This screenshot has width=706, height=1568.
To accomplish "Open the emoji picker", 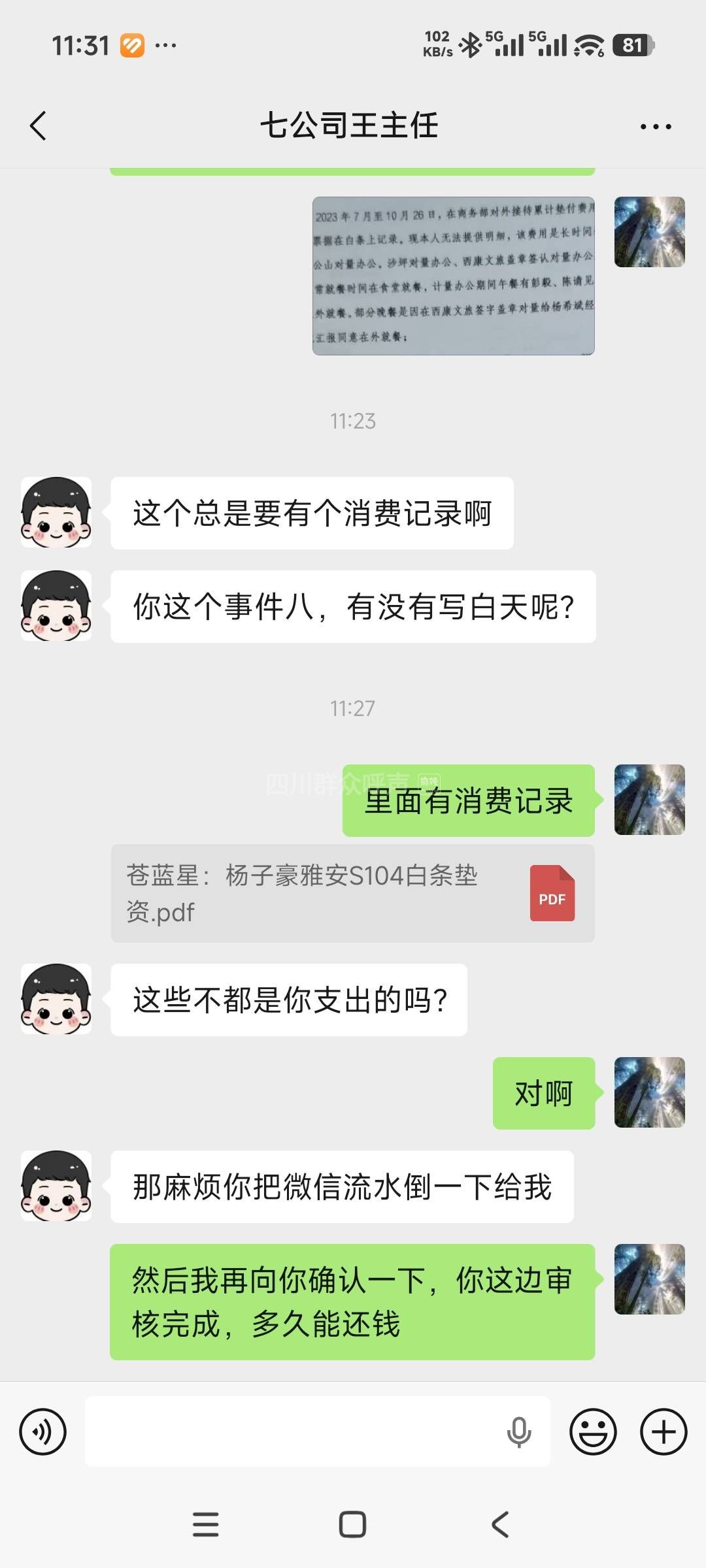I will coord(593,1432).
